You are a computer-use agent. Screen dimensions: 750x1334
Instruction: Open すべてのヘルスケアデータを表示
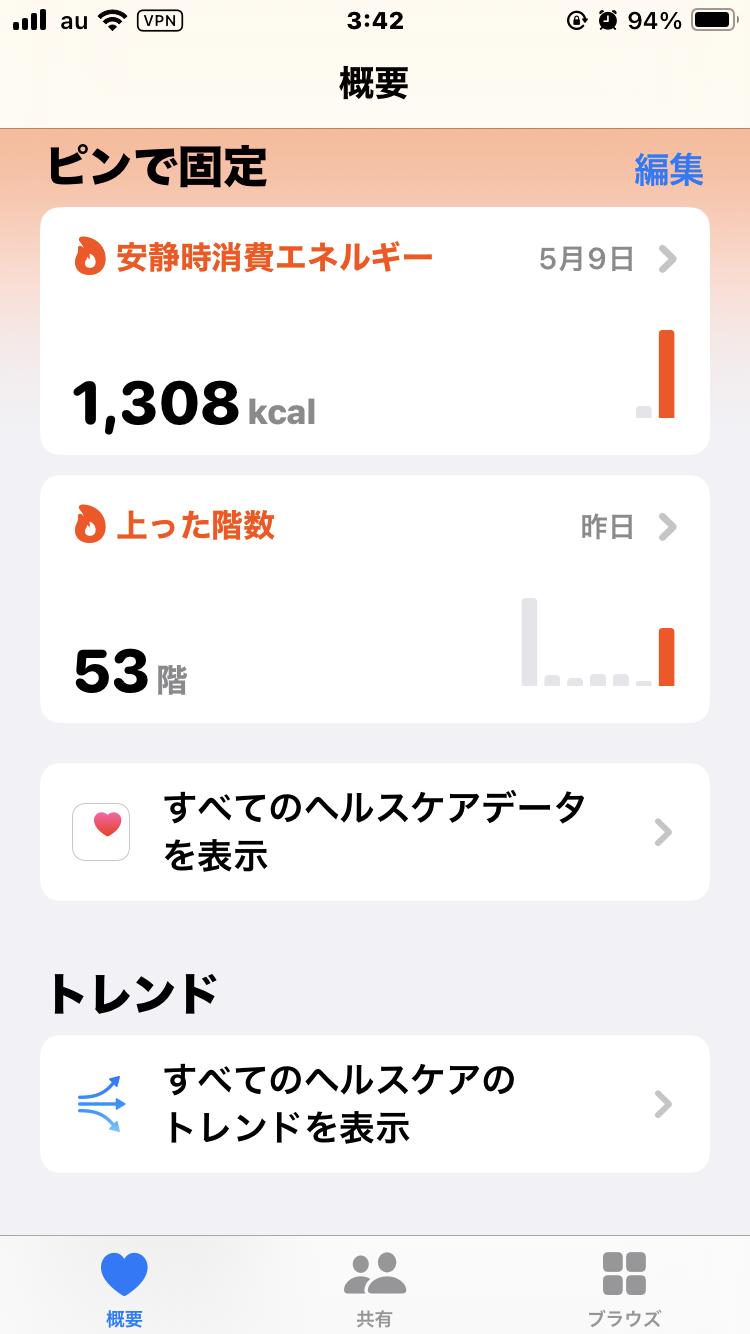375,832
